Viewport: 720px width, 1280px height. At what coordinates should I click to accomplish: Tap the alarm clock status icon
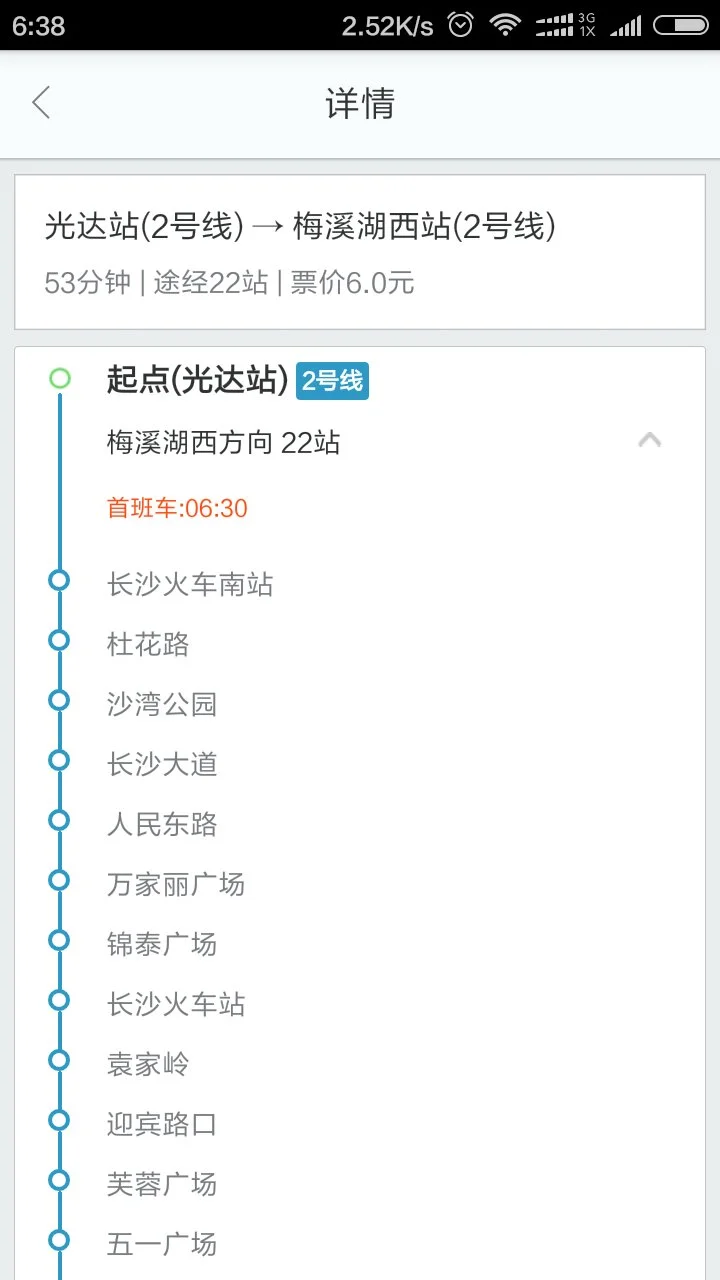[x=460, y=24]
